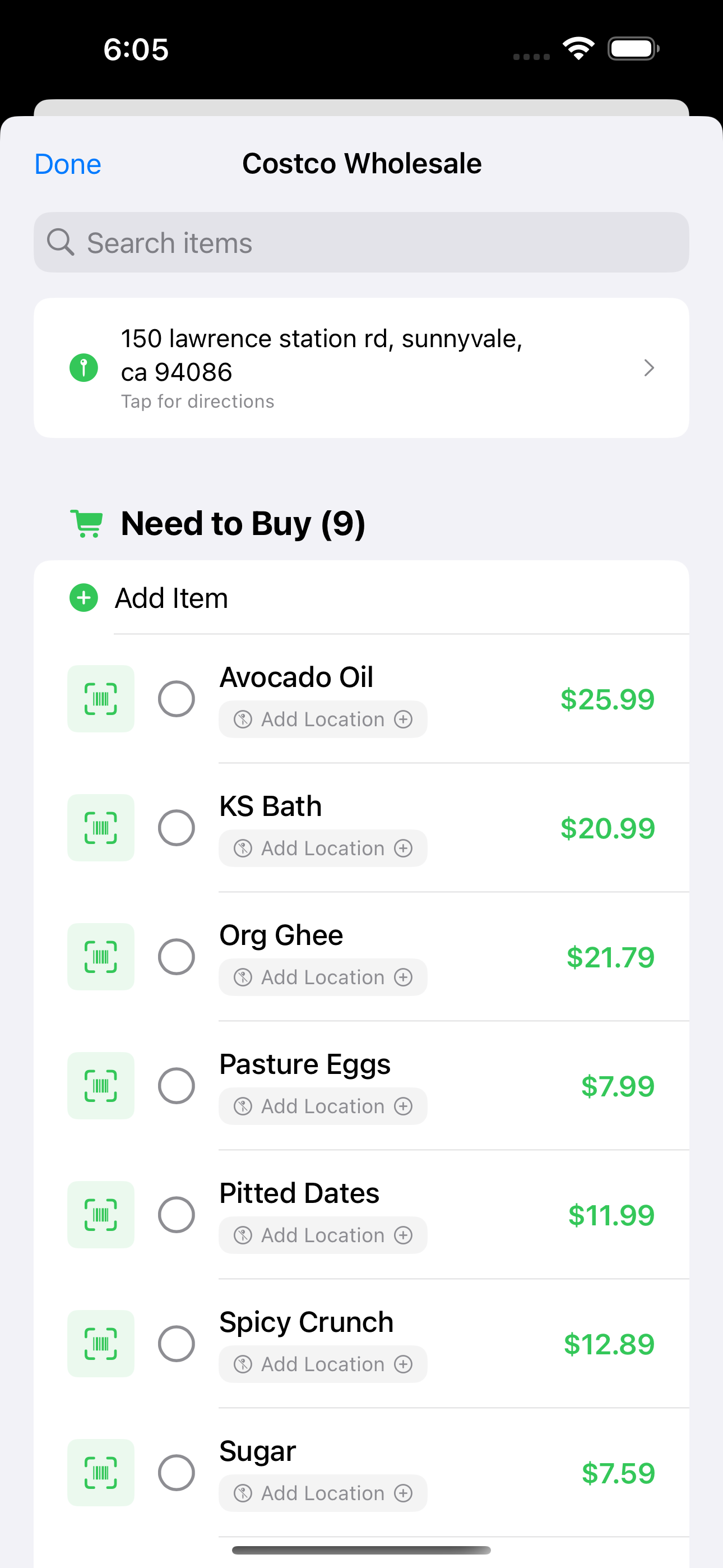Tap the green shopping cart icon
This screenshot has height=1568, width=723.
point(85,522)
